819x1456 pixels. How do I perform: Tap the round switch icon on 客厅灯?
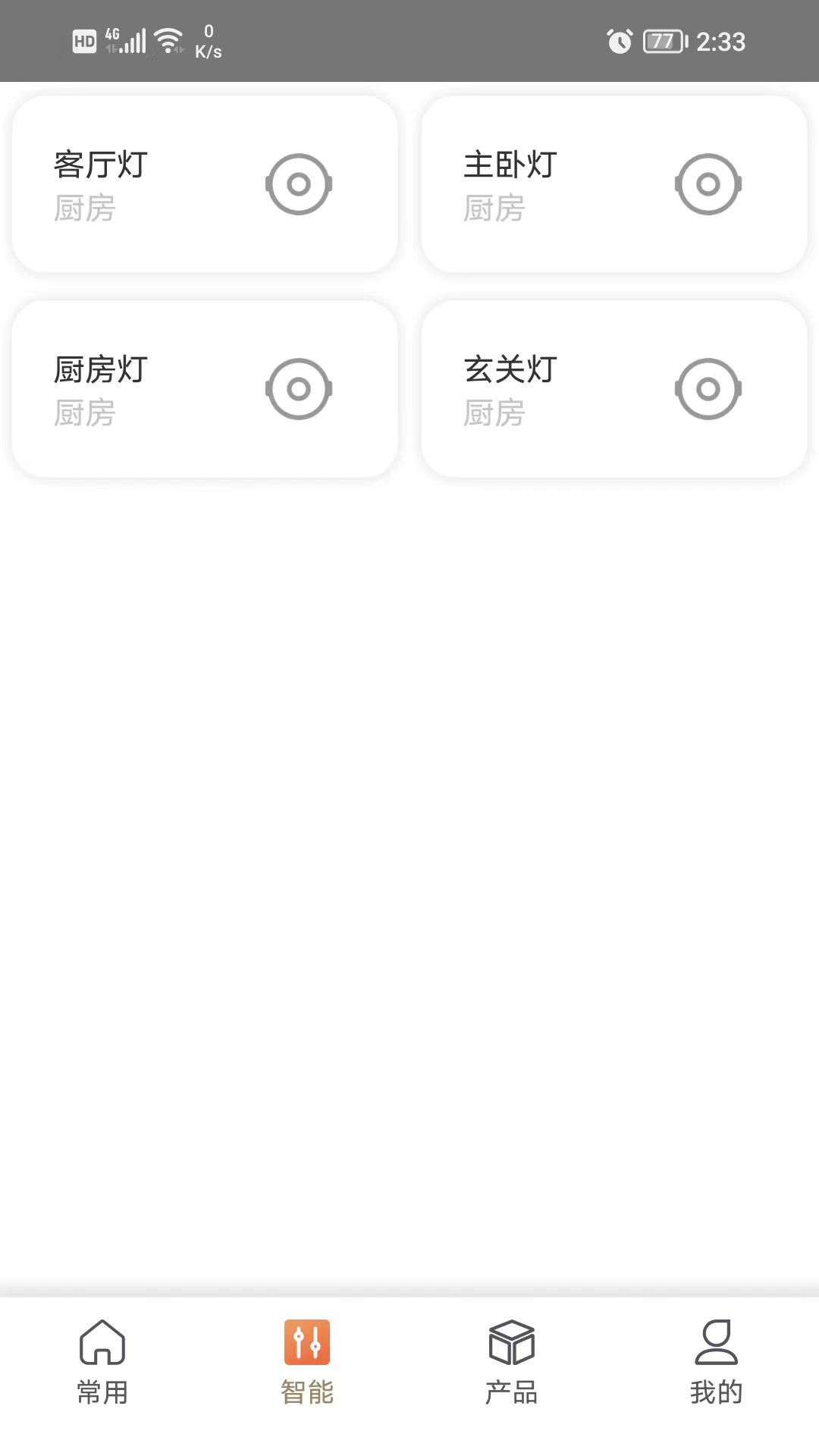pos(299,184)
